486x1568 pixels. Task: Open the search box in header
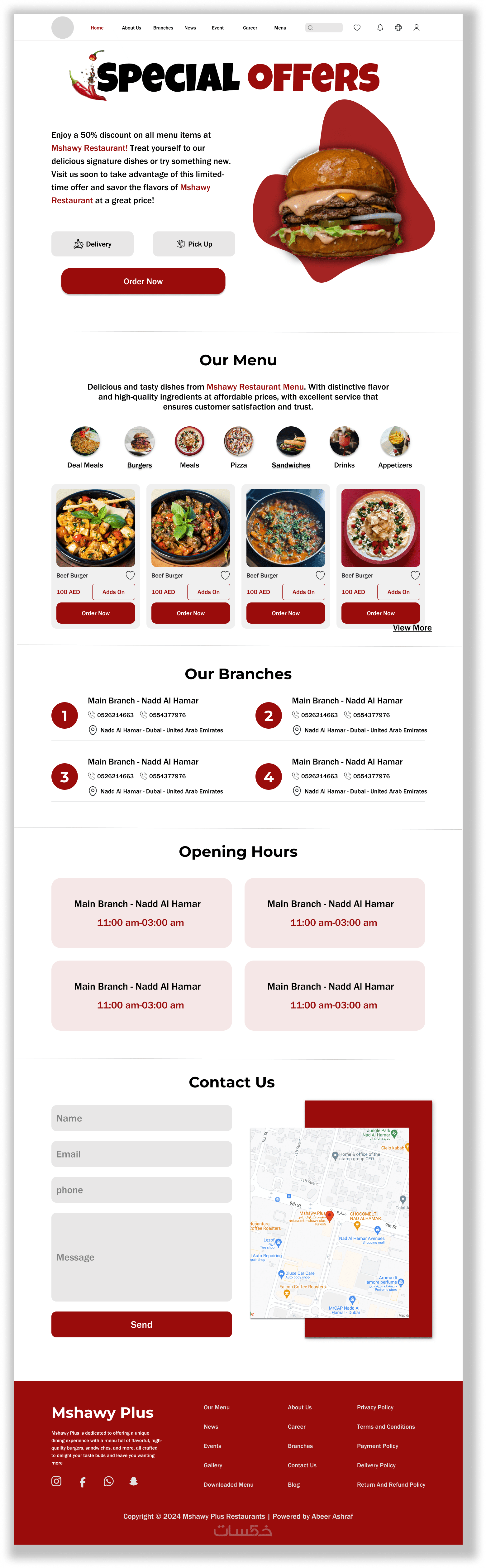(324, 27)
